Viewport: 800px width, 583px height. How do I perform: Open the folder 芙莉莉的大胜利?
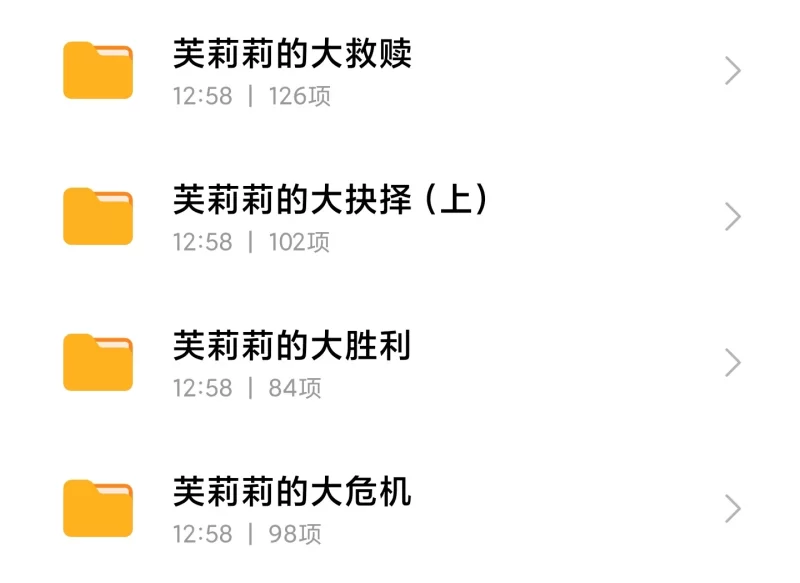point(292,347)
